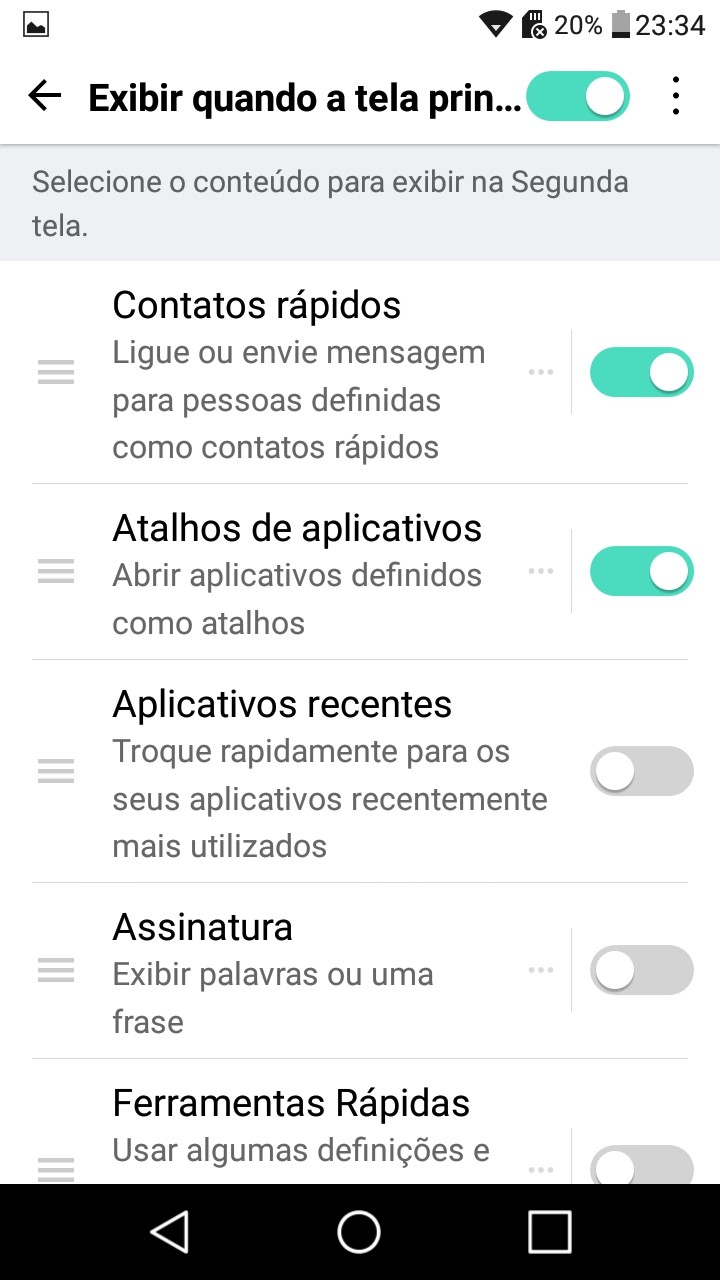Turn off the main header switch
Viewport: 720px width, 1280px height.
coord(578,96)
